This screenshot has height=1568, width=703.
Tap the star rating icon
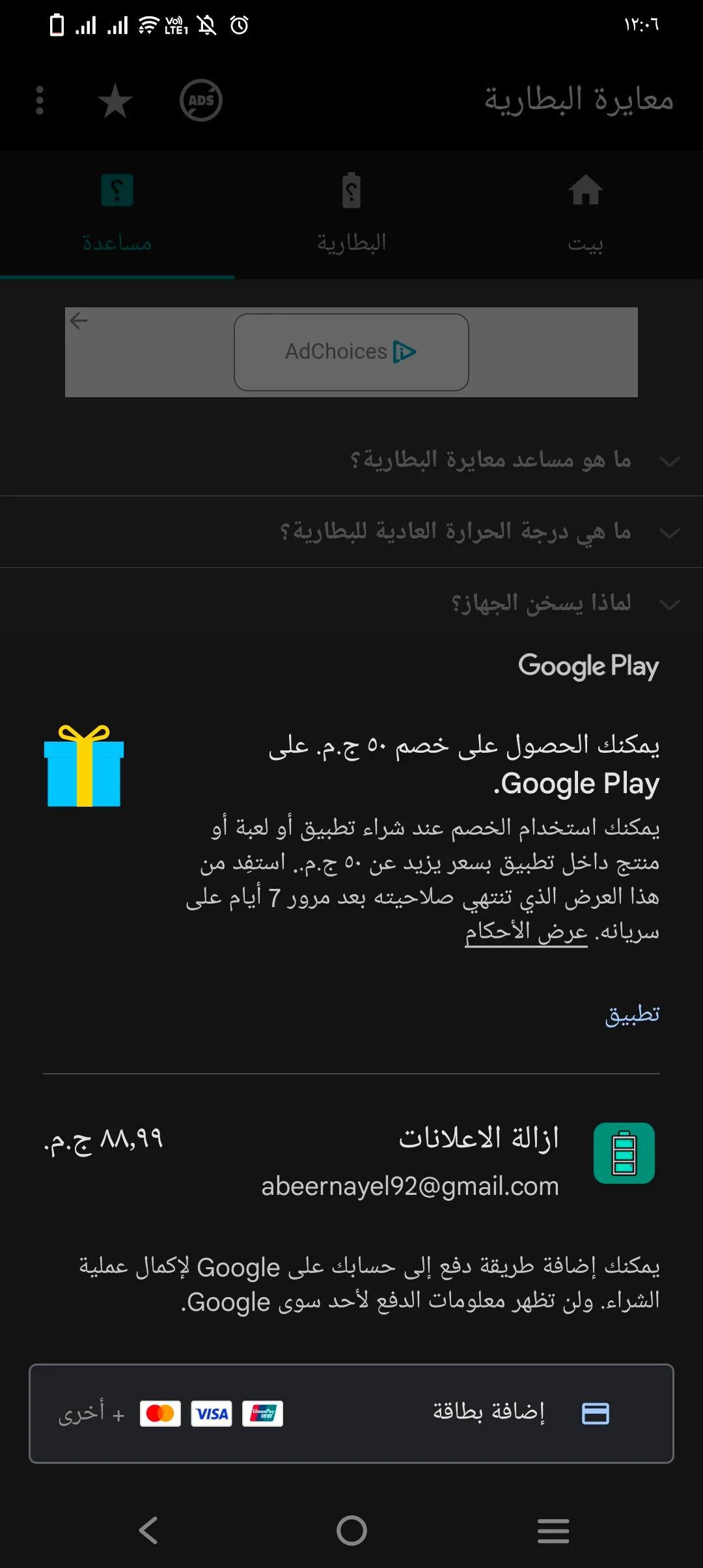[x=115, y=101]
